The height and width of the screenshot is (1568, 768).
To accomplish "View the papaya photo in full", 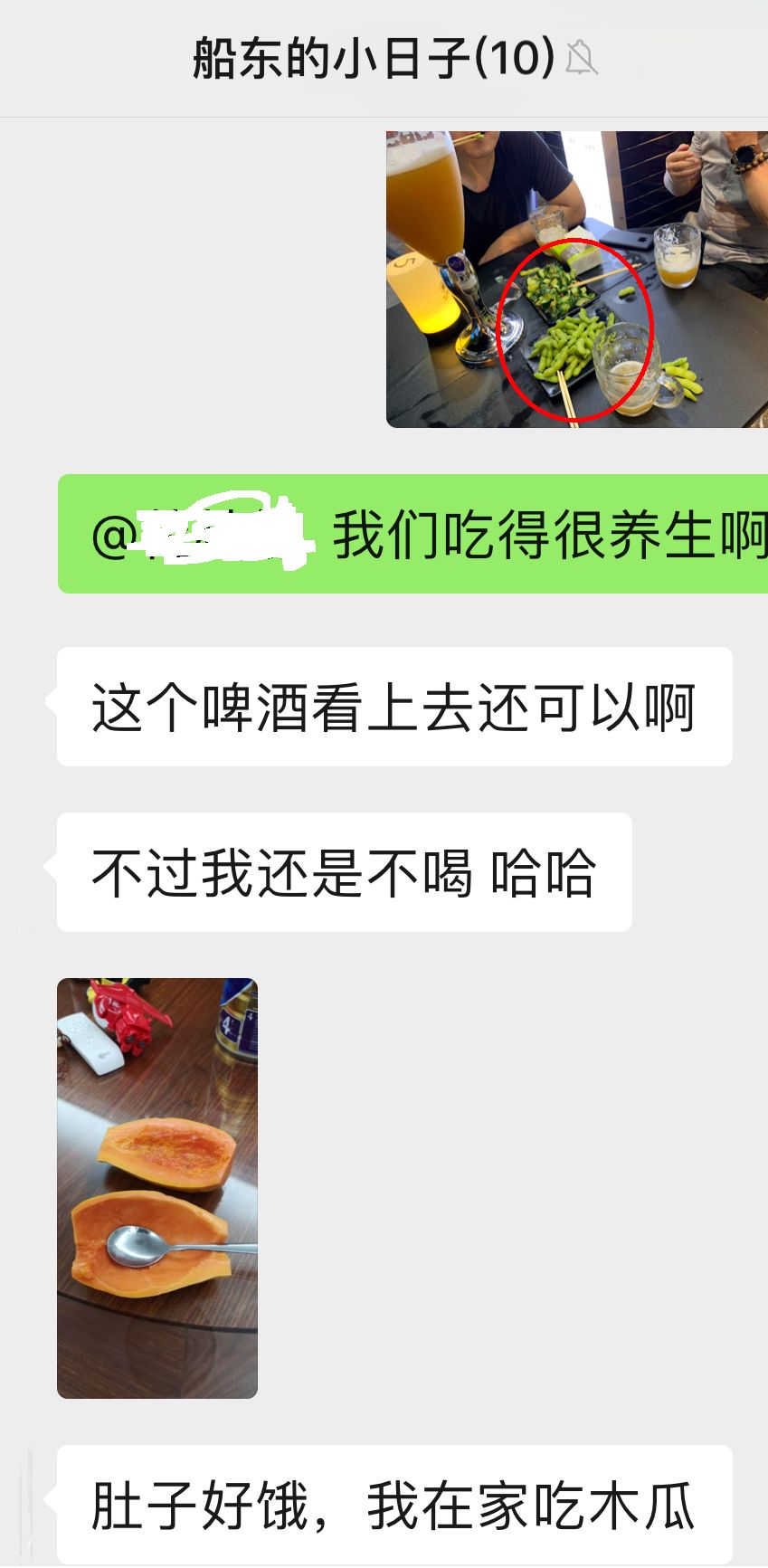I will pos(157,1187).
